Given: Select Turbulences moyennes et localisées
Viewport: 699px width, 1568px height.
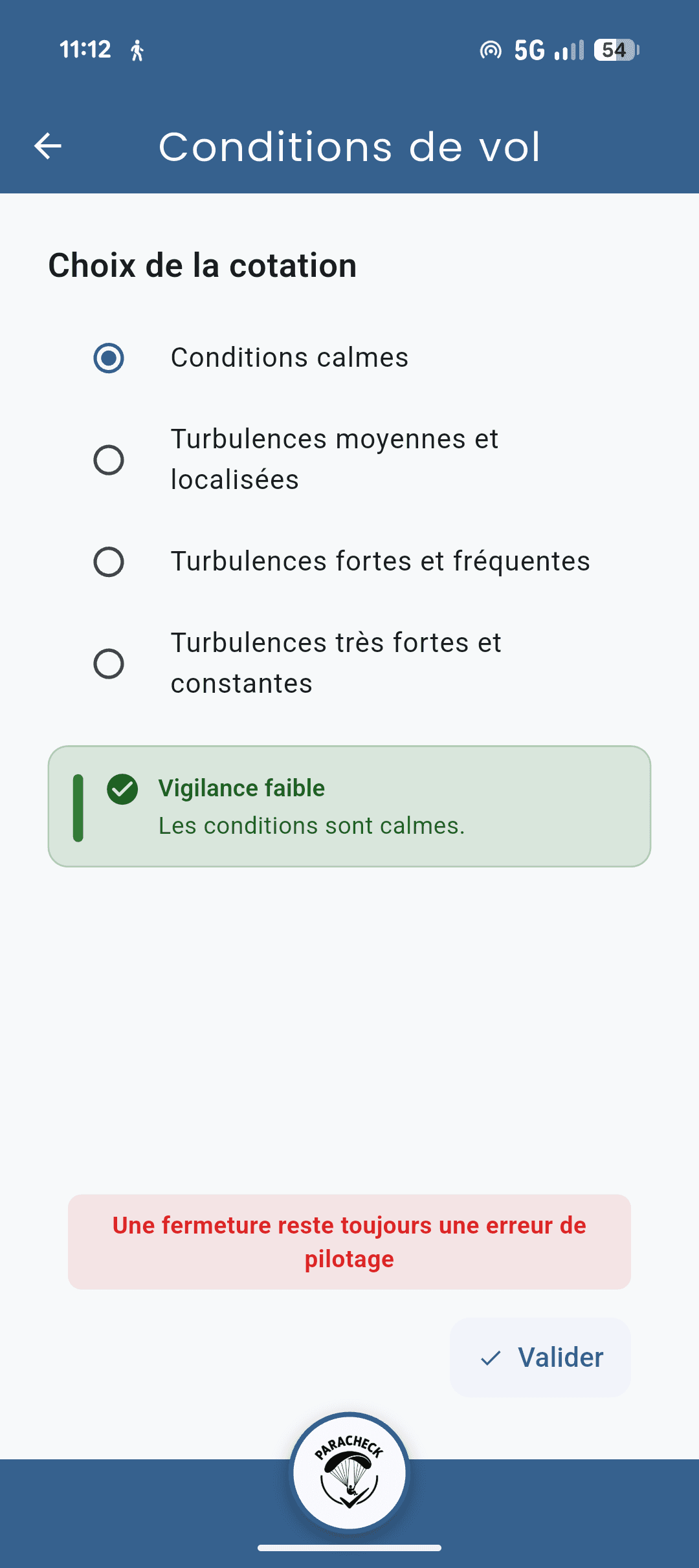Looking at the screenshot, I should [x=110, y=460].
